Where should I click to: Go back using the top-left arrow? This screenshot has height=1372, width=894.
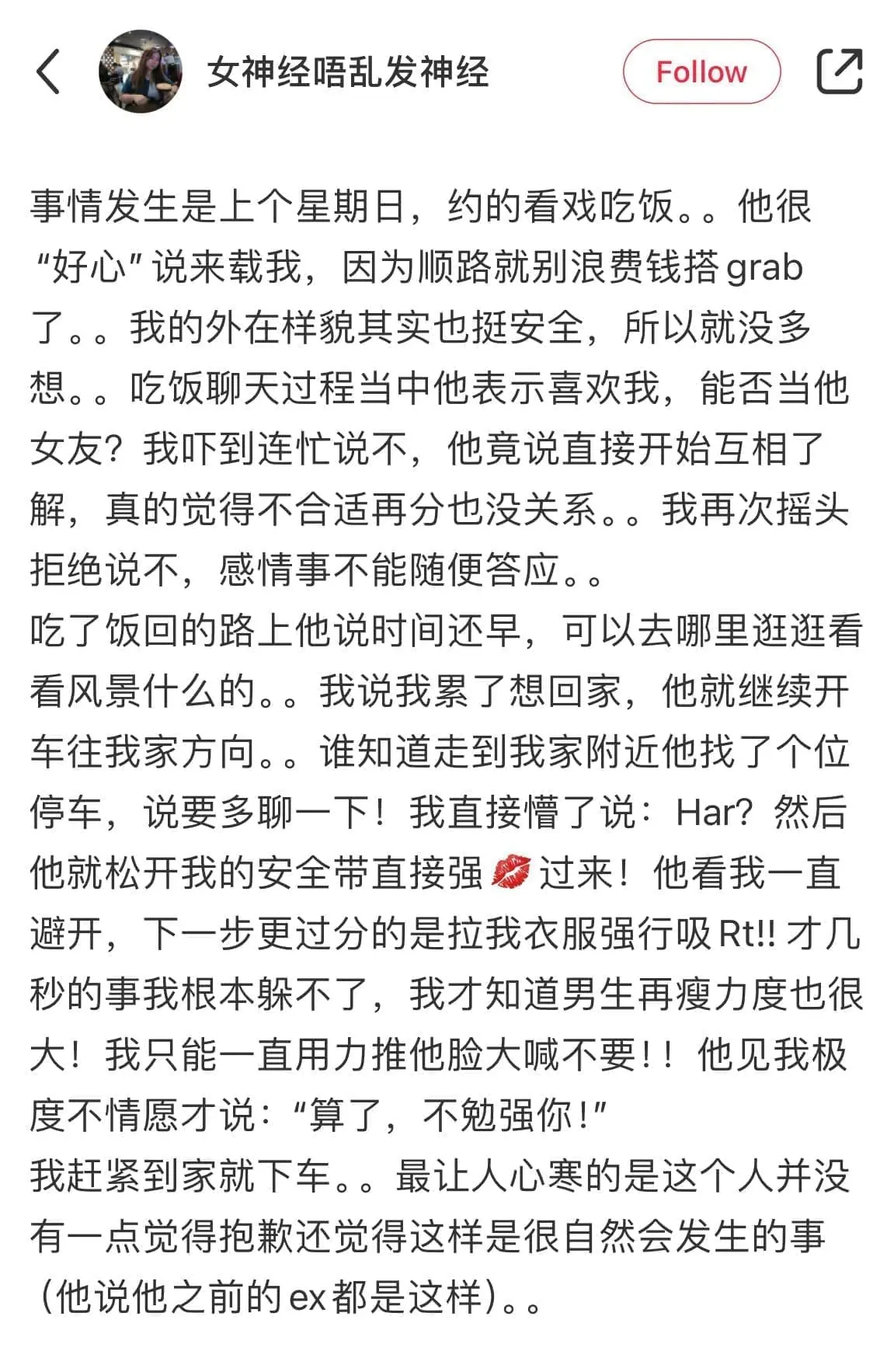coord(48,71)
